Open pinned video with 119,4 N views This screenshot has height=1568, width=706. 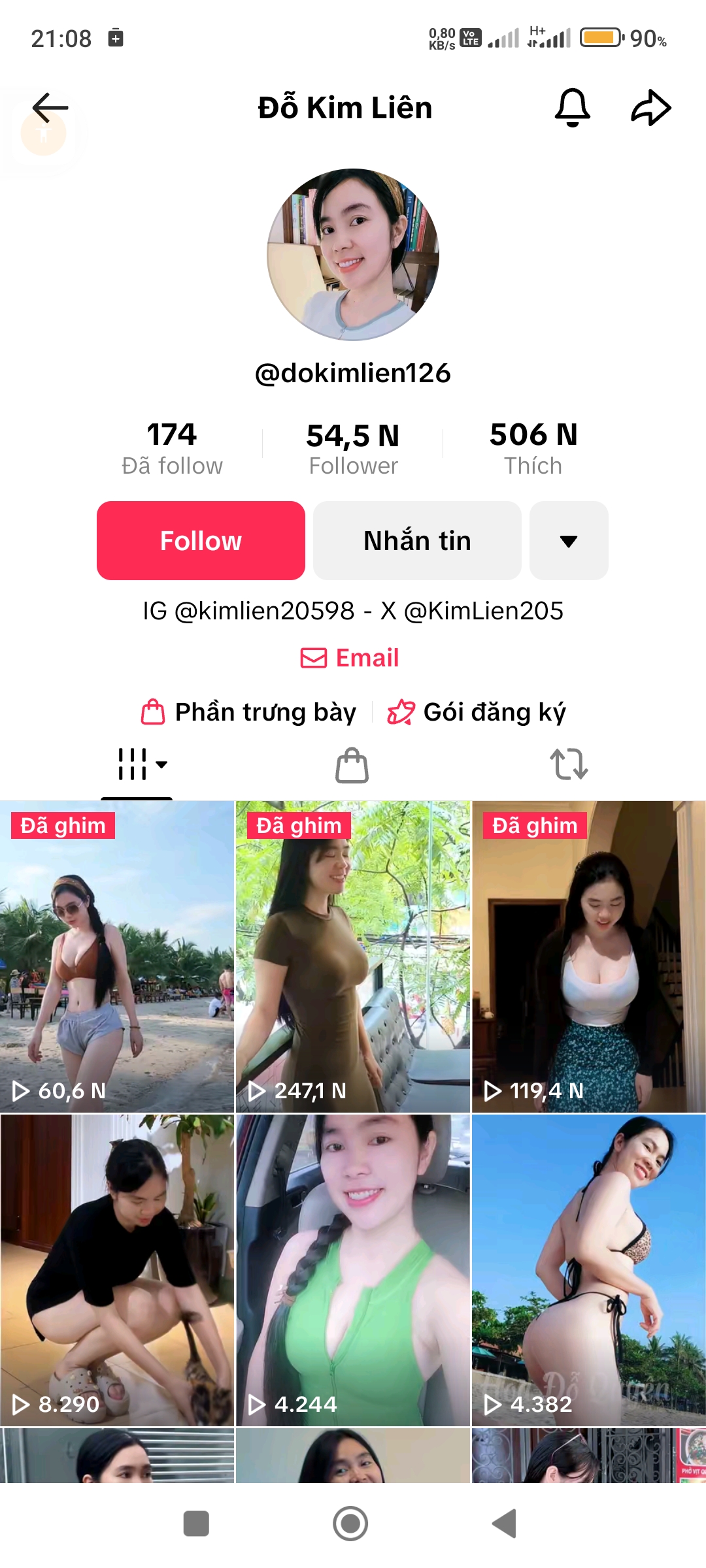588,956
